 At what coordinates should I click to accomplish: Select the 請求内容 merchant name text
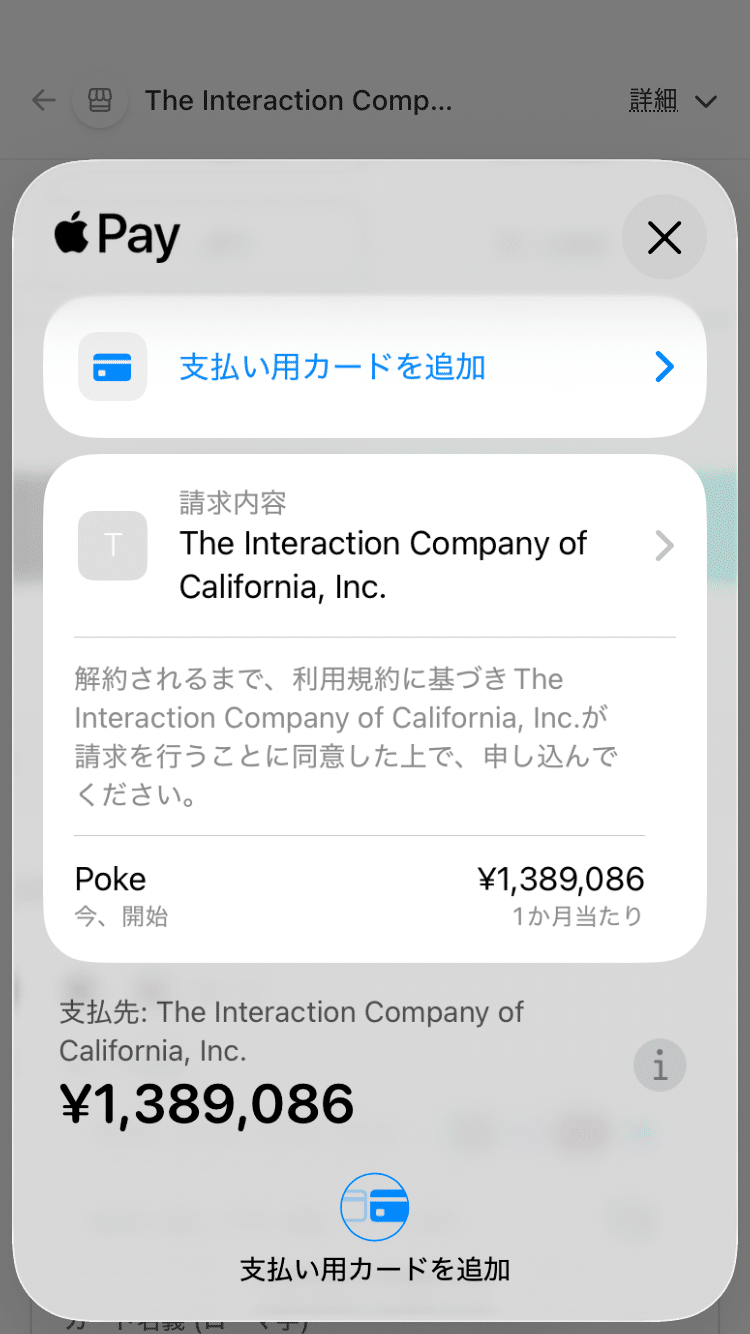[383, 565]
